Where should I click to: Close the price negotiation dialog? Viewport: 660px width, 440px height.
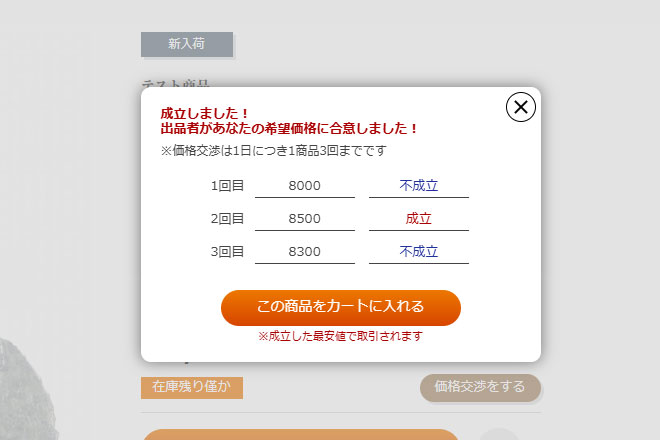click(x=521, y=106)
